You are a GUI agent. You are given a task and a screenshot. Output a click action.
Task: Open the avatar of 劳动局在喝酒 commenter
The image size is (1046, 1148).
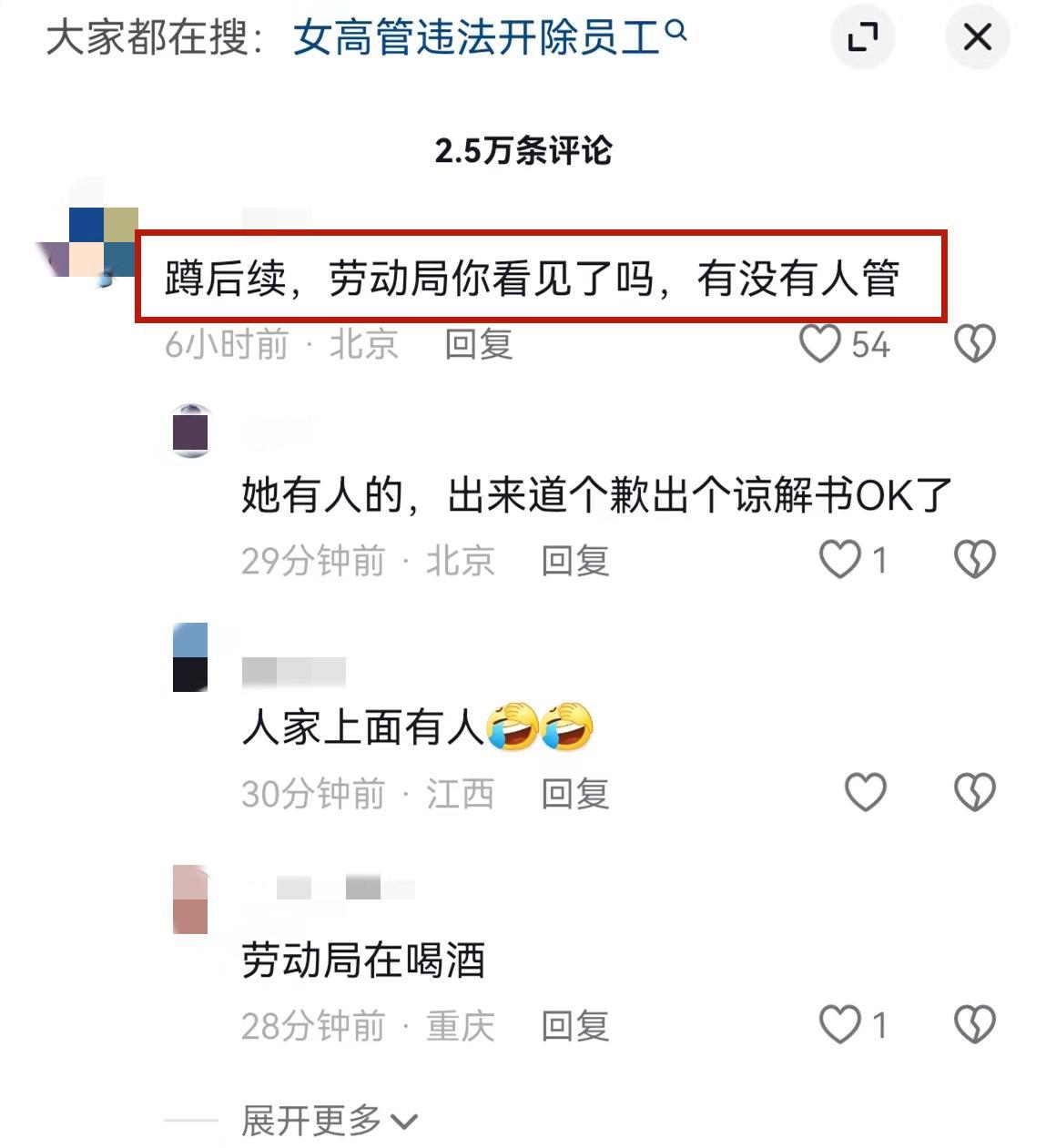190,899
